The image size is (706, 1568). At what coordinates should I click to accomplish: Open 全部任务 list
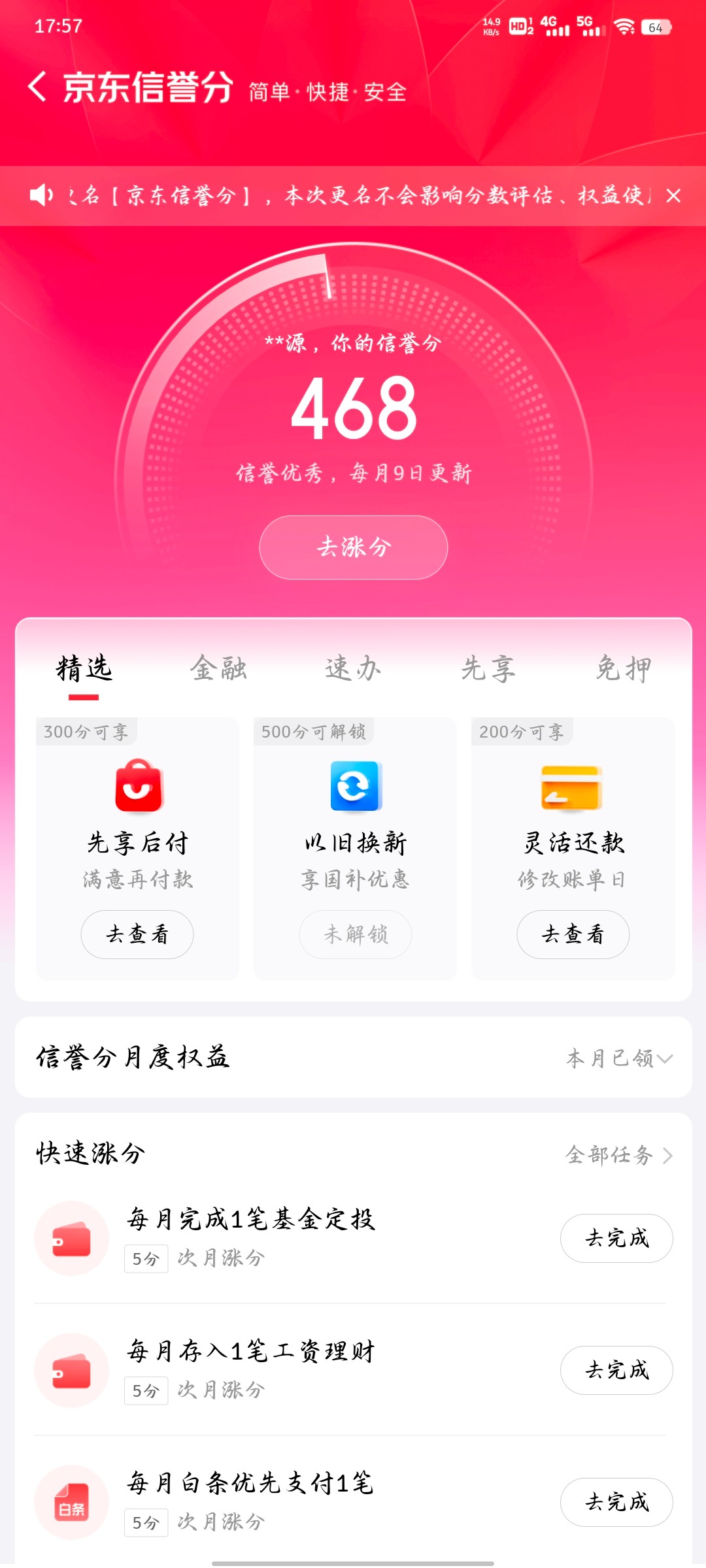pos(618,1155)
